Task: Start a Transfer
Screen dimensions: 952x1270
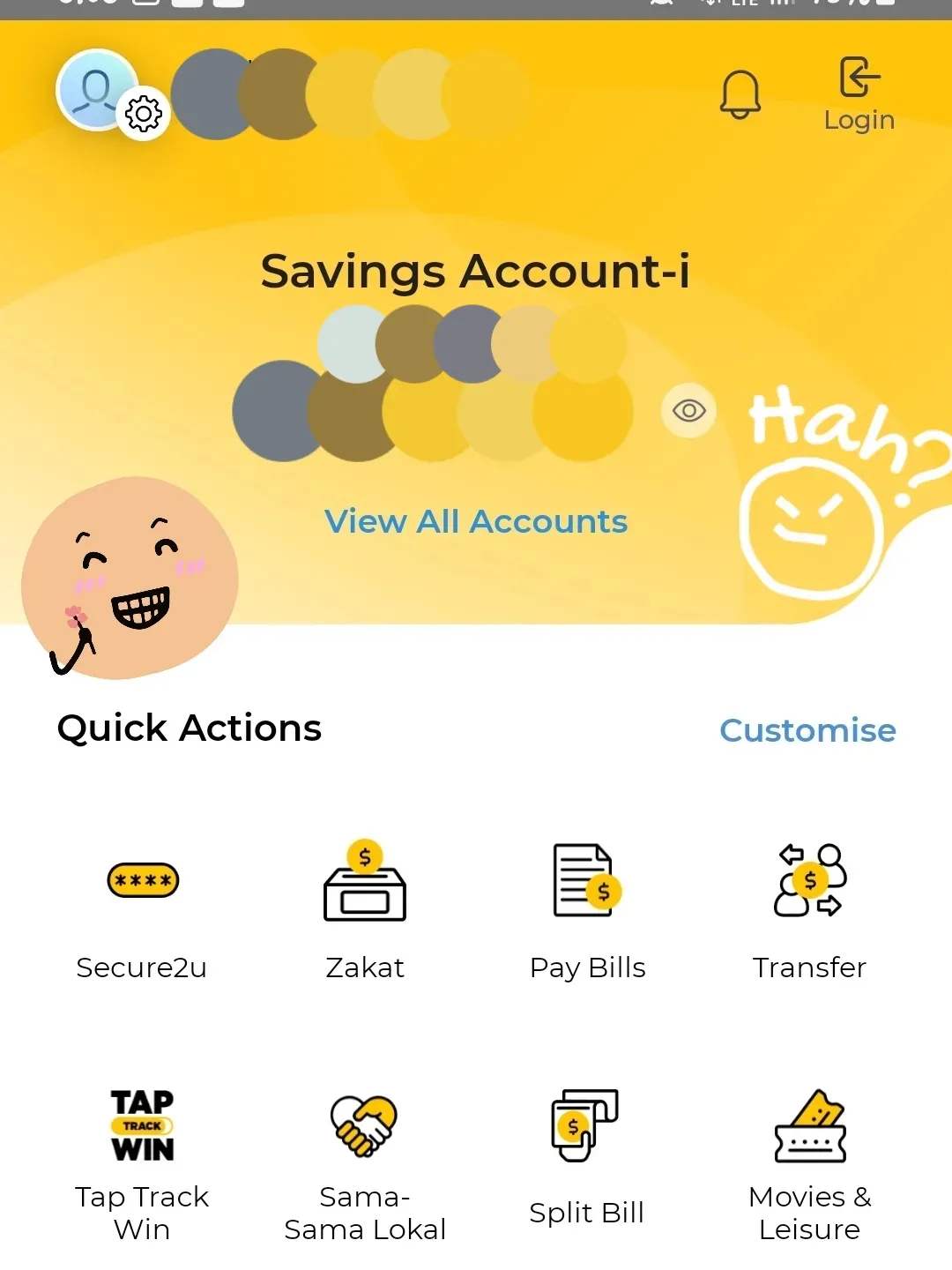Action: pyautogui.click(x=809, y=910)
